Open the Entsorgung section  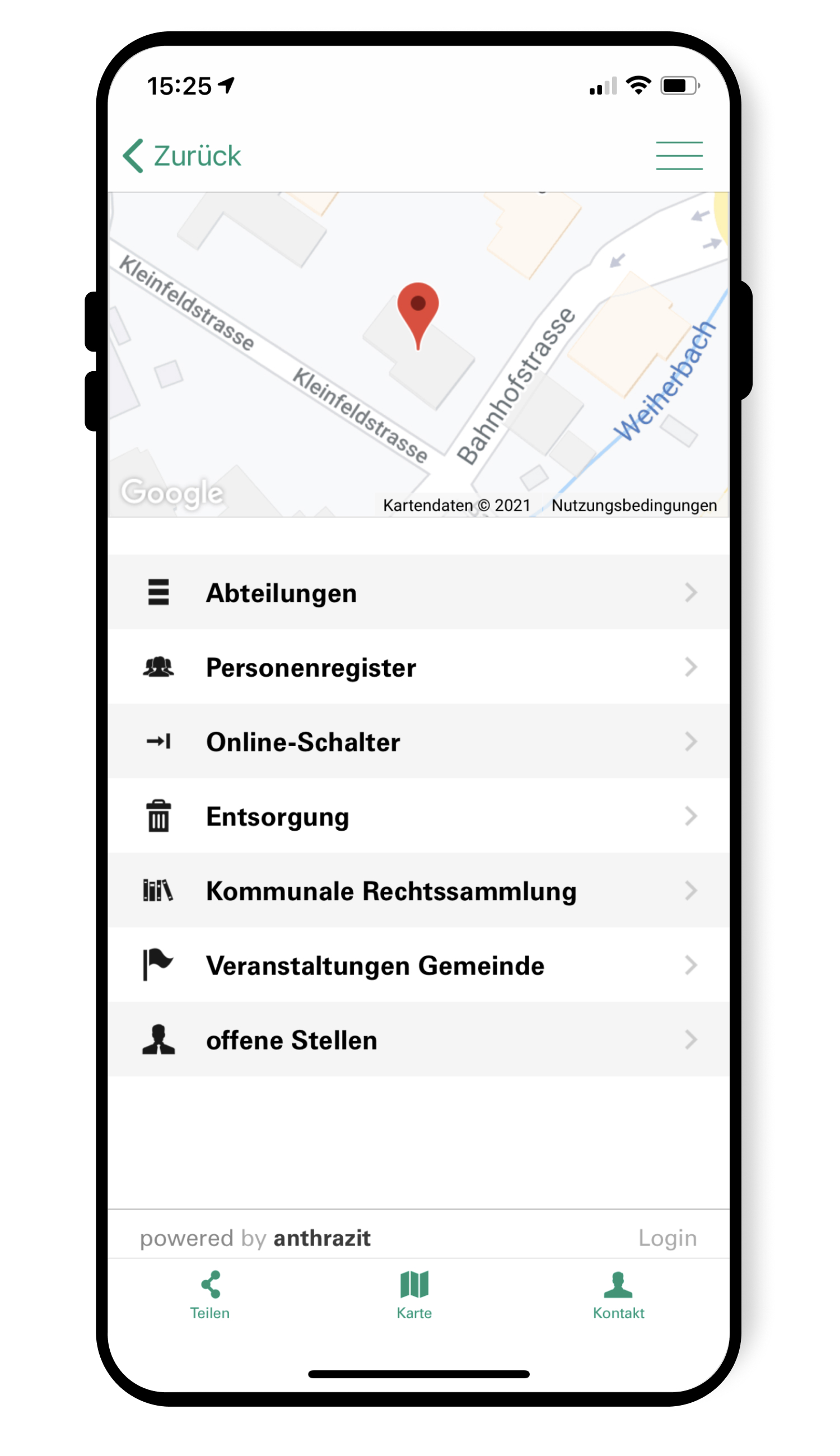coord(418,816)
